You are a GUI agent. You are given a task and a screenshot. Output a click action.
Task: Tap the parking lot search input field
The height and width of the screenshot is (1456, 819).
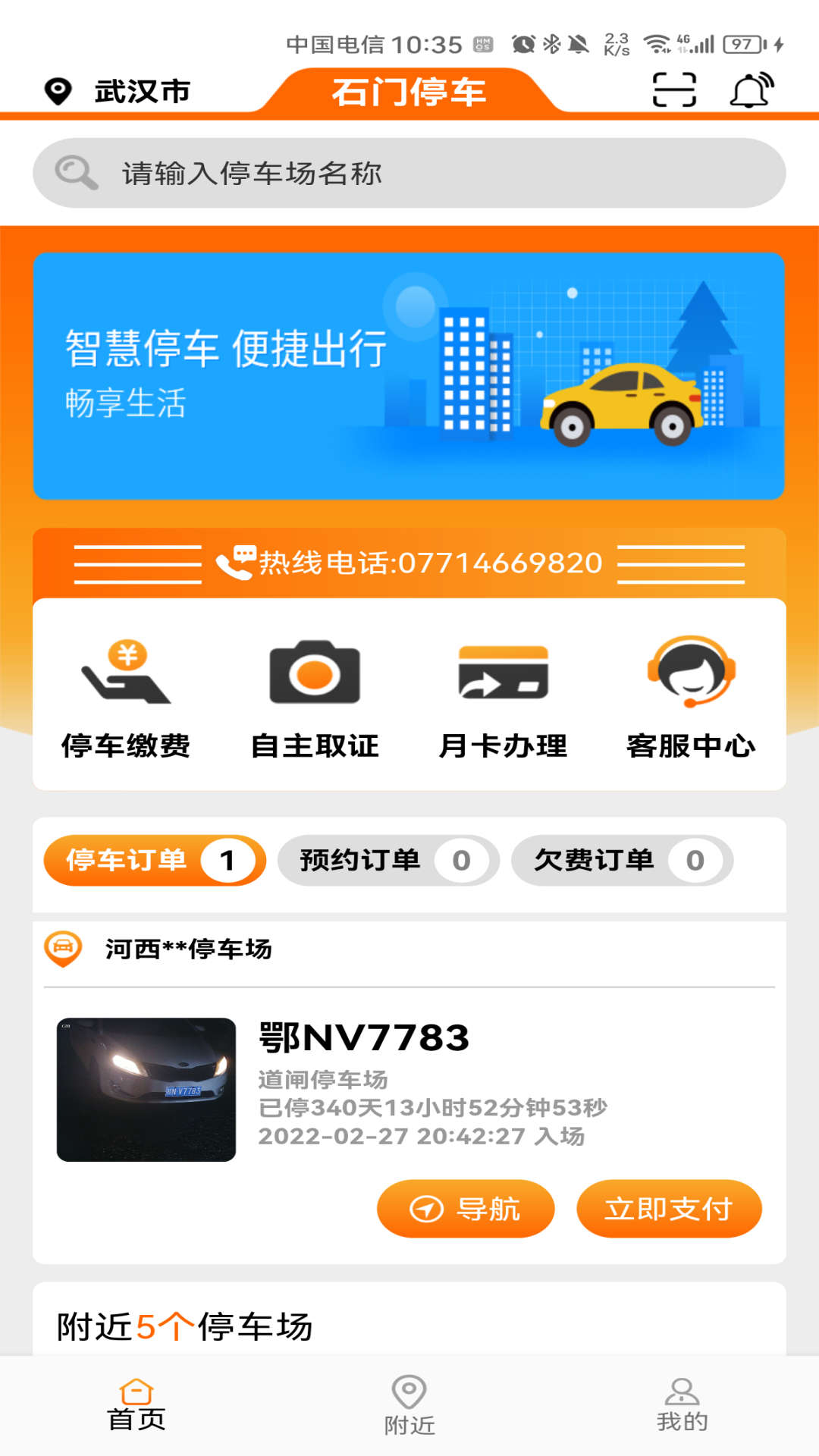pyautogui.click(x=409, y=172)
